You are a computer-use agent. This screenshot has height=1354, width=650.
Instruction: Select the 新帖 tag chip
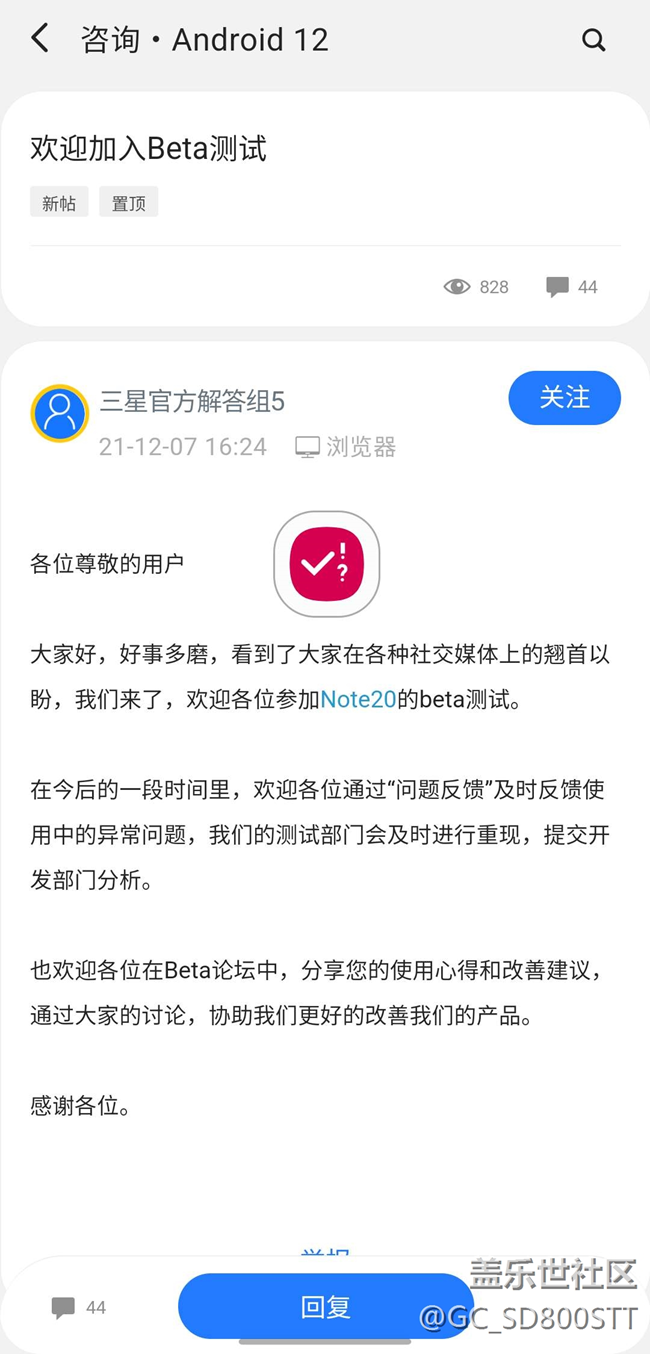(x=59, y=203)
